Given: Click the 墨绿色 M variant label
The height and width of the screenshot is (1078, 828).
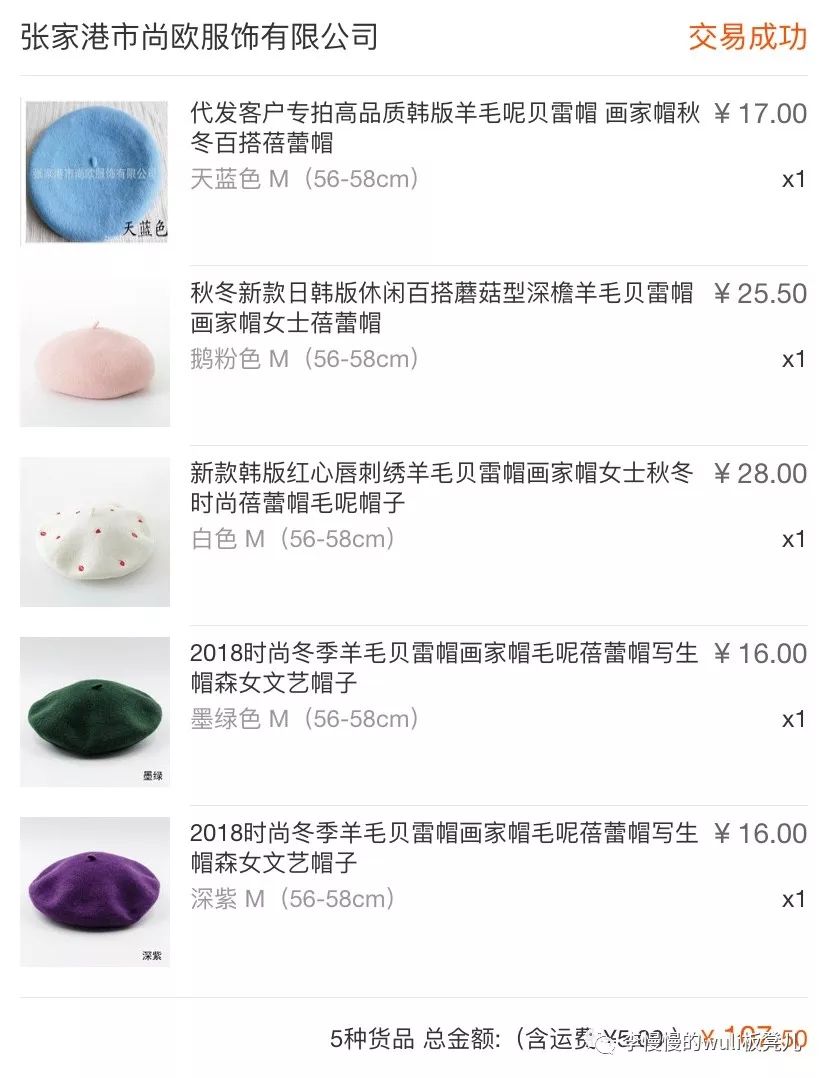Looking at the screenshot, I should coord(299,719).
